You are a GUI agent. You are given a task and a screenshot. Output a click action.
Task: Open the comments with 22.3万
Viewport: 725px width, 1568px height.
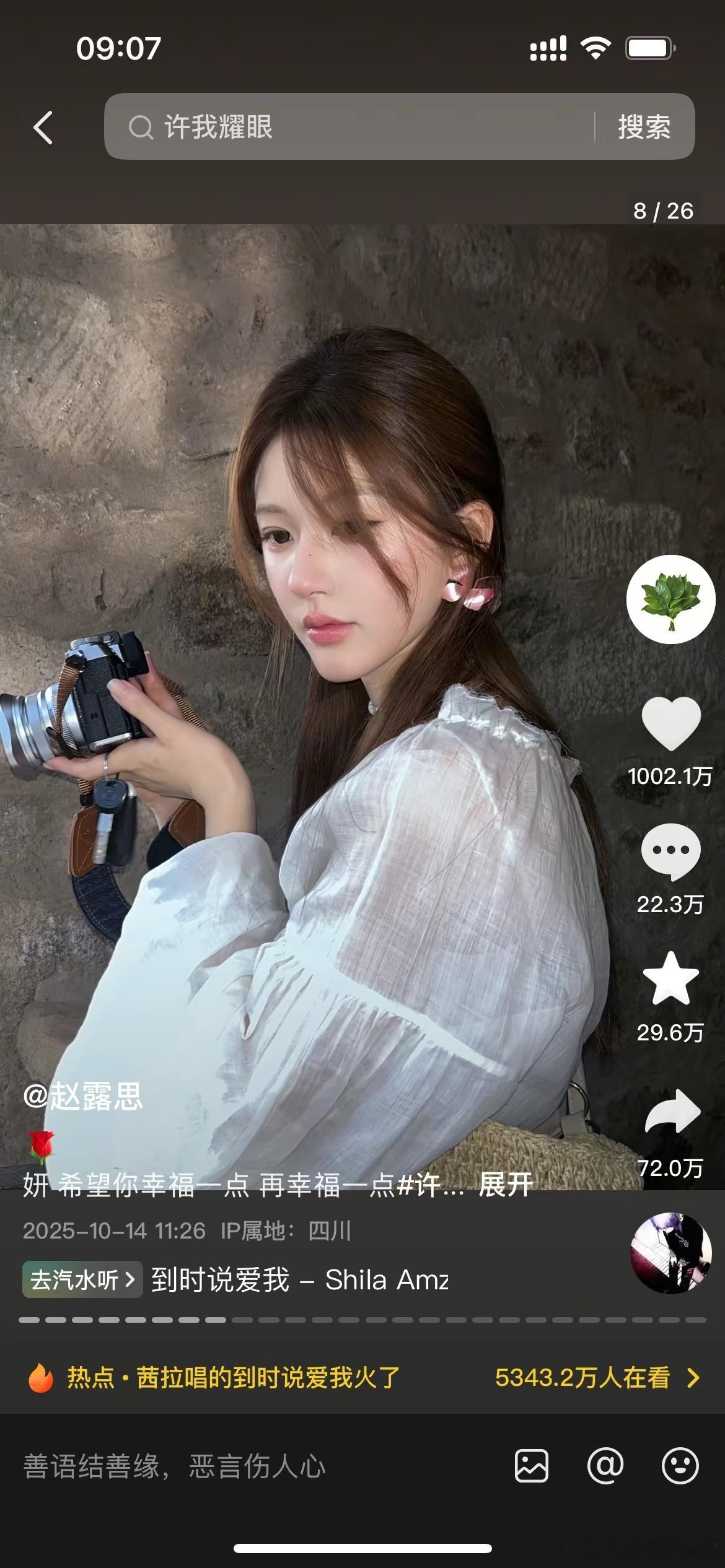coord(670,853)
